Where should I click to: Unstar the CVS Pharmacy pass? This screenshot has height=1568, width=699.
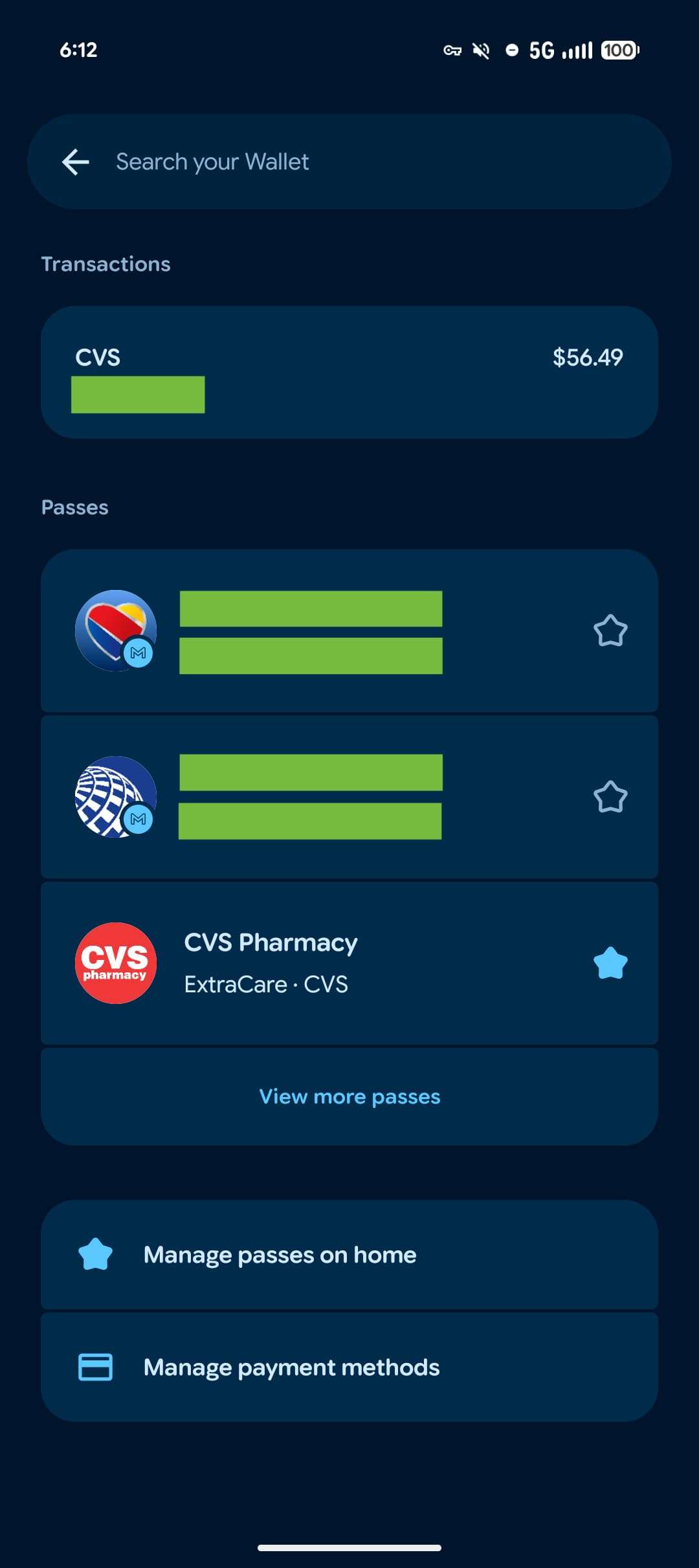[610, 963]
